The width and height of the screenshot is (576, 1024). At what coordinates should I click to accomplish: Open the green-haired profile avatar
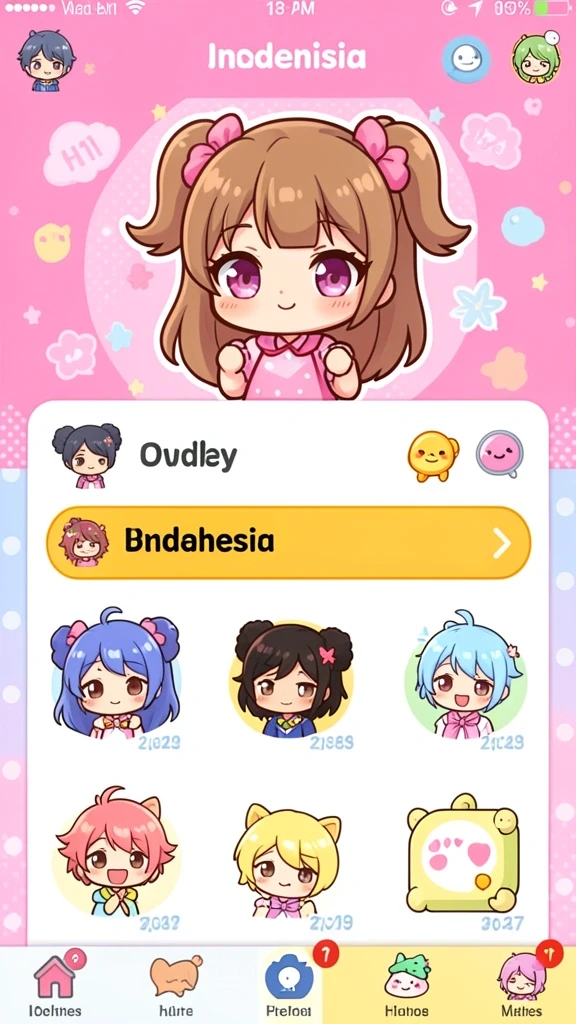click(x=536, y=59)
